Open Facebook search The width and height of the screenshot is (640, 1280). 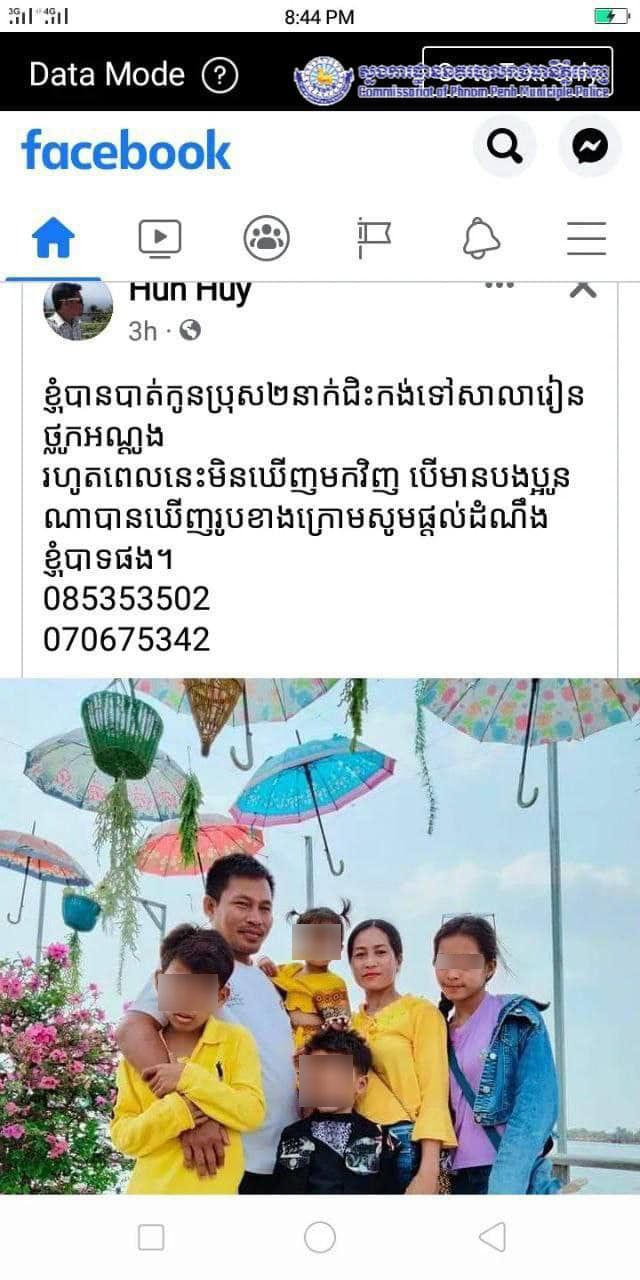pos(504,147)
